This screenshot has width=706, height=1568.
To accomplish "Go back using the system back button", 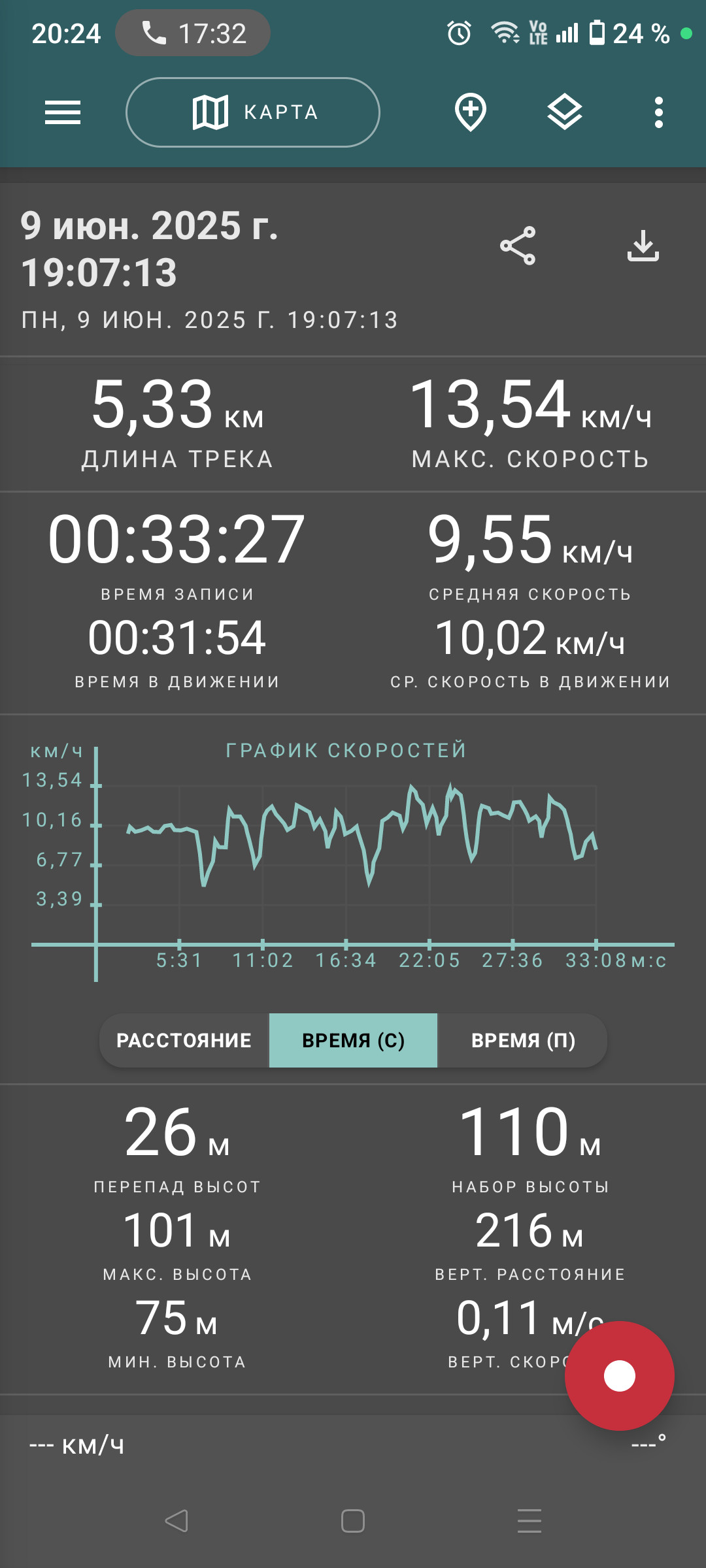I will click(176, 1521).
